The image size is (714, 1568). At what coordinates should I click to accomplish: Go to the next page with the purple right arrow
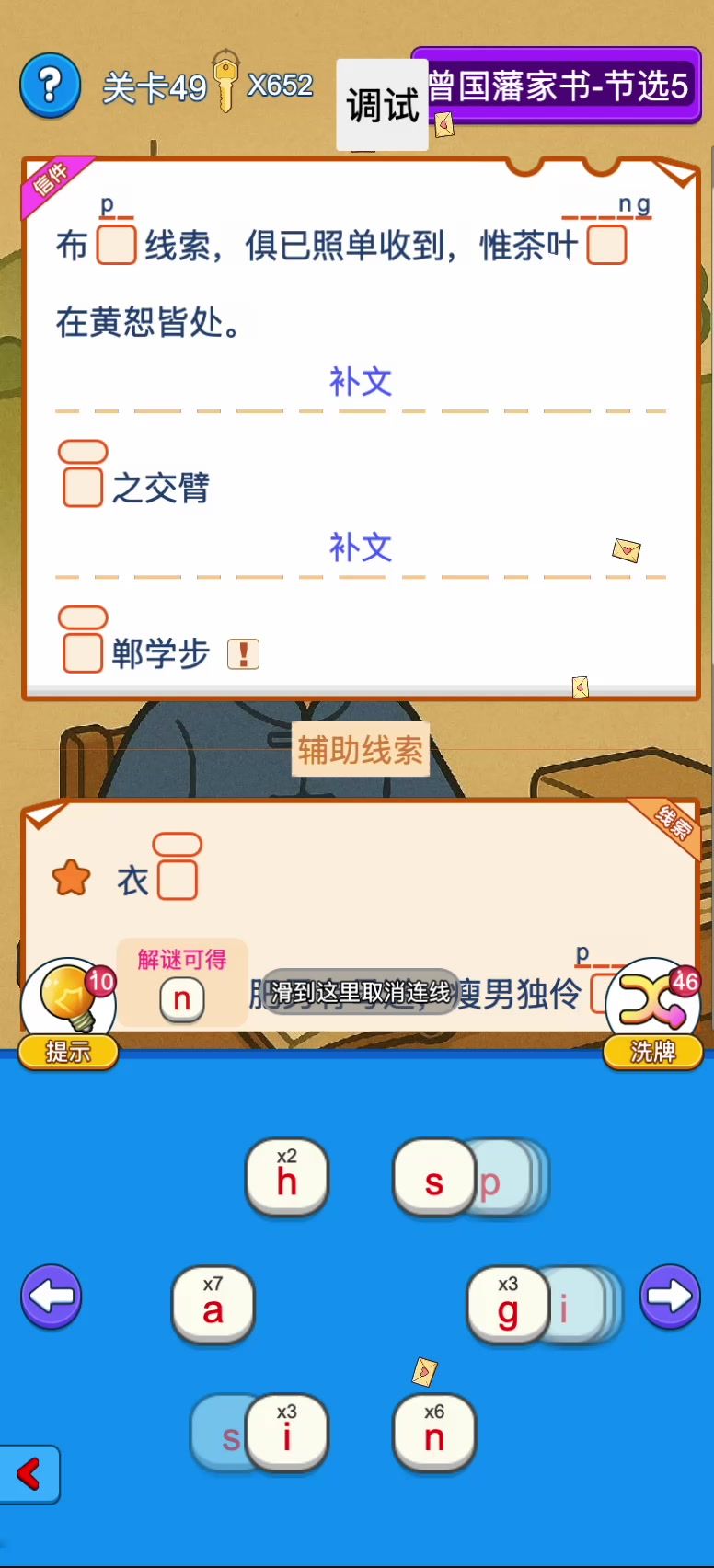point(669,1297)
